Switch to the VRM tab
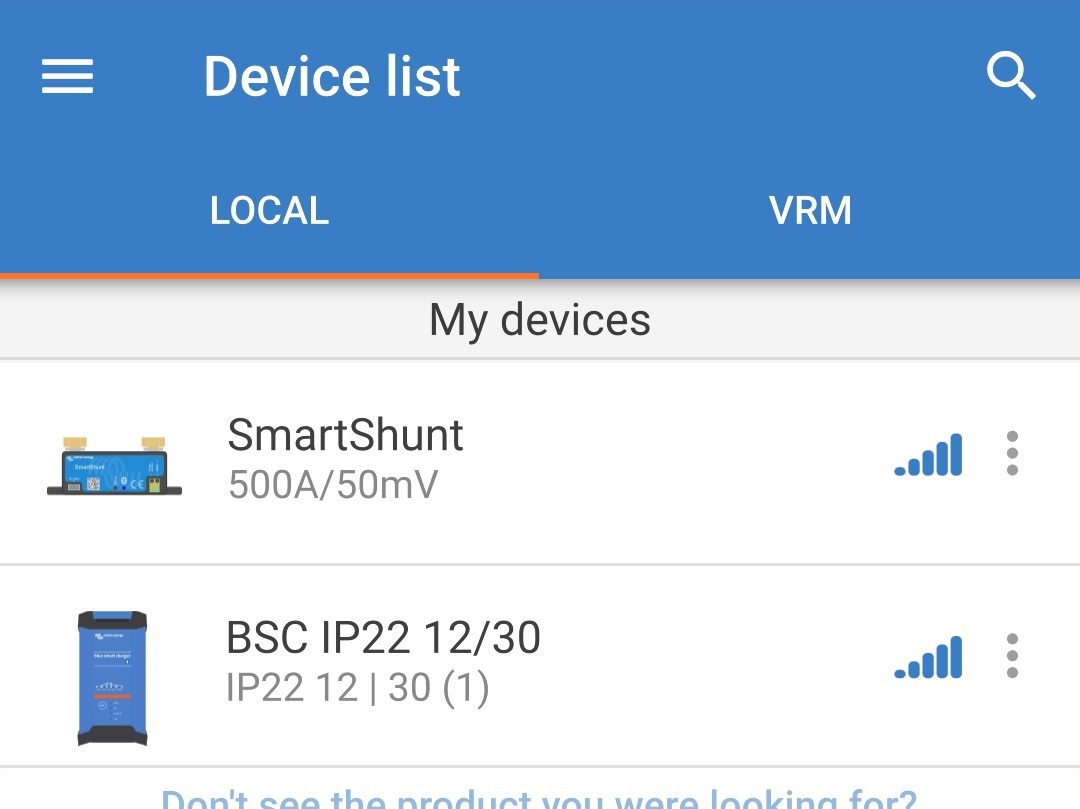Screen dimensions: 1080x809 coord(810,211)
